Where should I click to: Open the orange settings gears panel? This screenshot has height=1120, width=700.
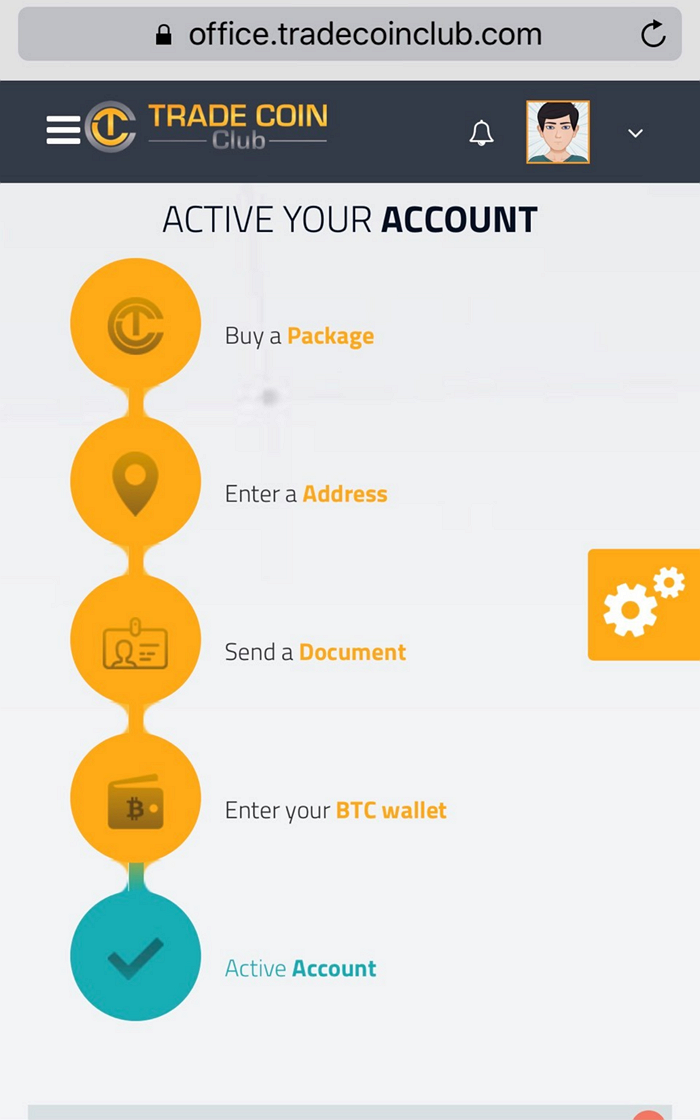(643, 604)
